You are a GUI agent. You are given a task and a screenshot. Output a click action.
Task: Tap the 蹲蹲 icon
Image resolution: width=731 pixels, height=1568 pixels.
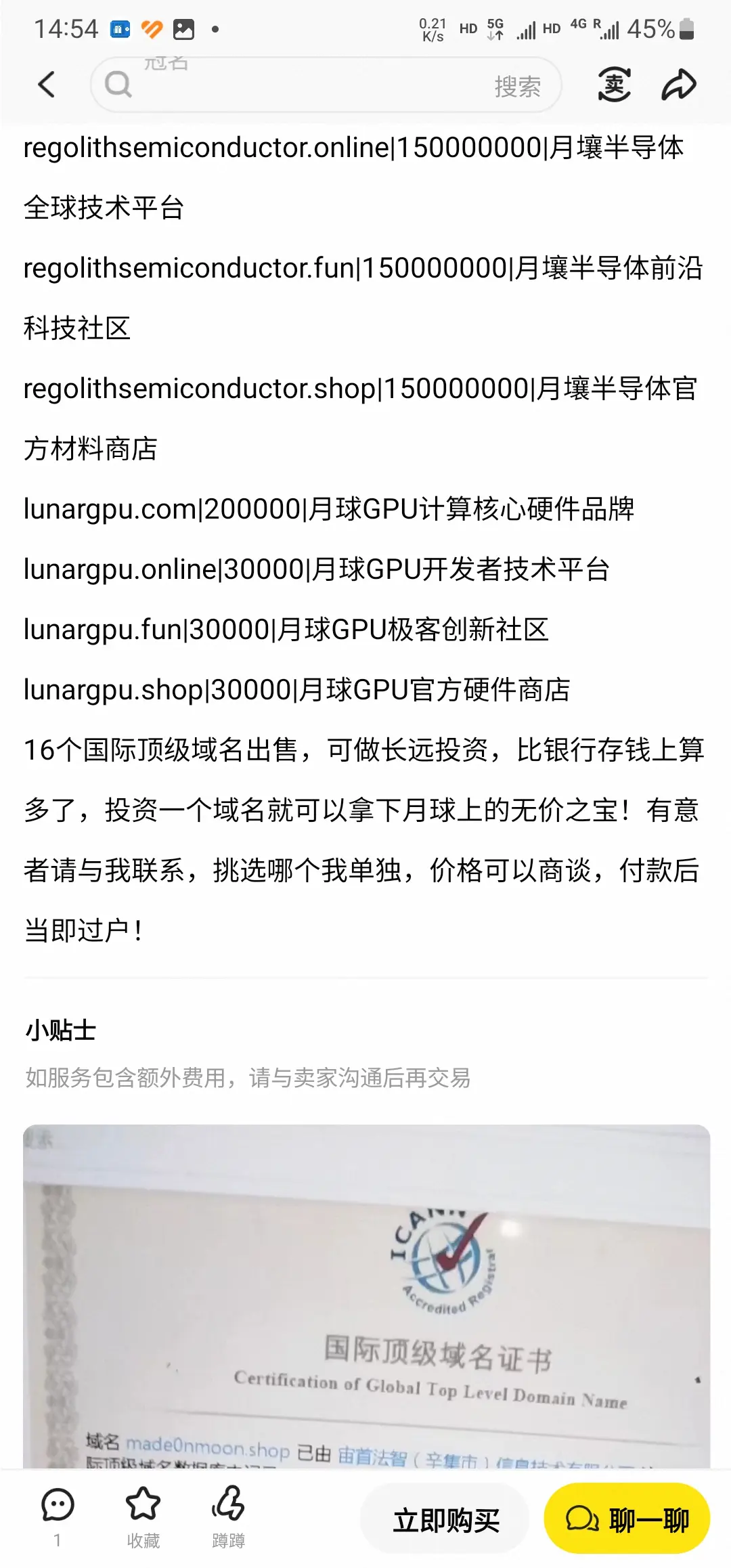[x=228, y=1518]
